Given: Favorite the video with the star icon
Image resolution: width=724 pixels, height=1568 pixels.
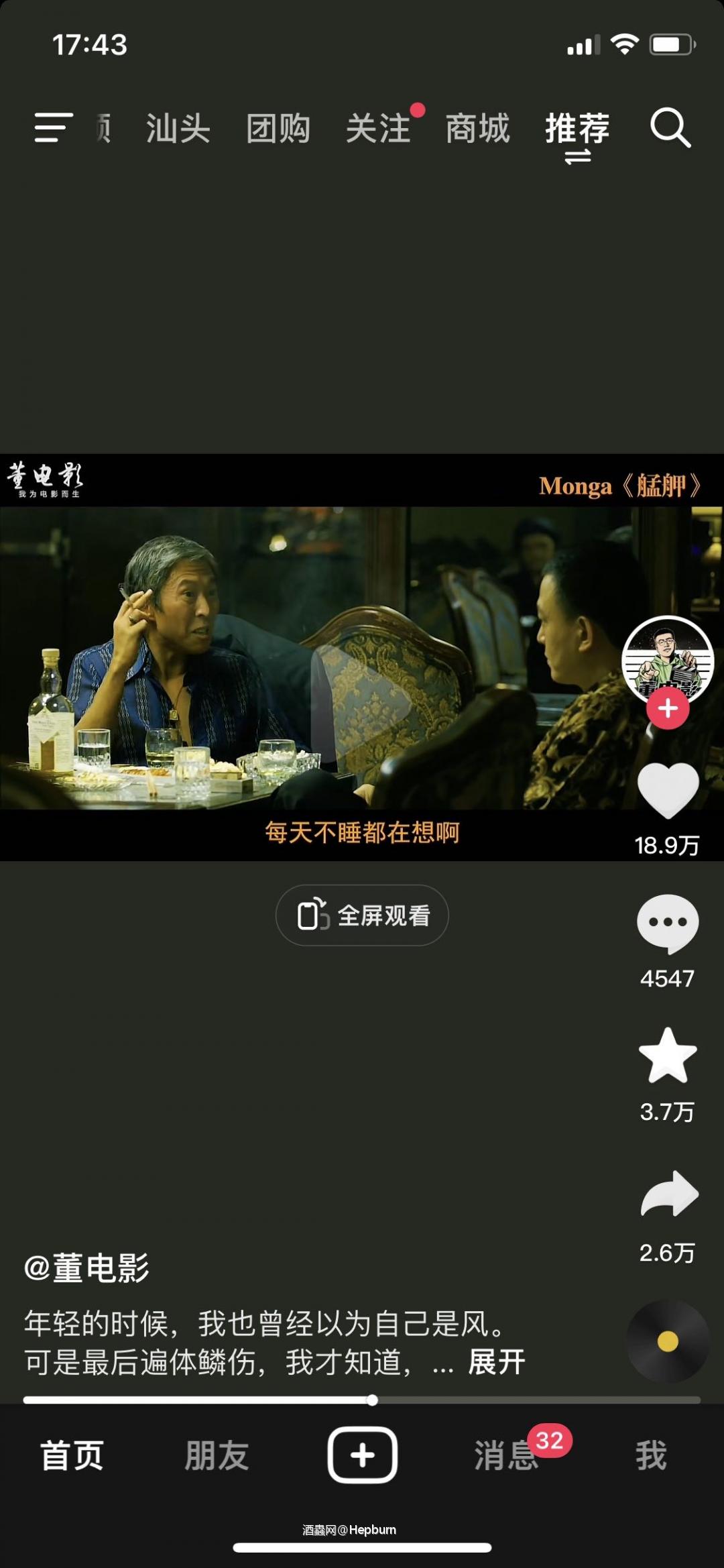Looking at the screenshot, I should pos(668,1056).
